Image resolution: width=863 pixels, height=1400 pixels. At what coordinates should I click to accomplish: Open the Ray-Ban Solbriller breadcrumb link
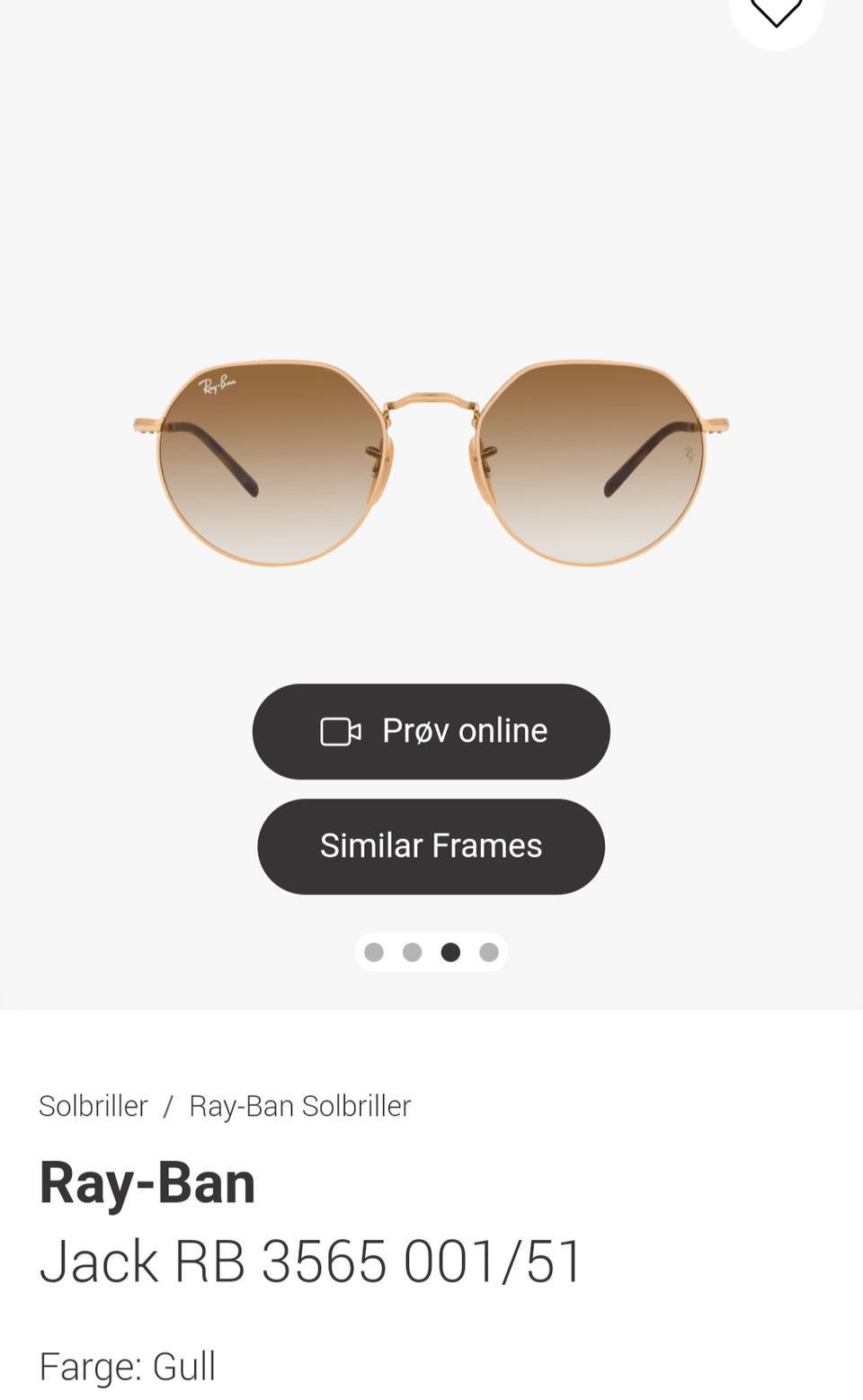coord(300,1105)
